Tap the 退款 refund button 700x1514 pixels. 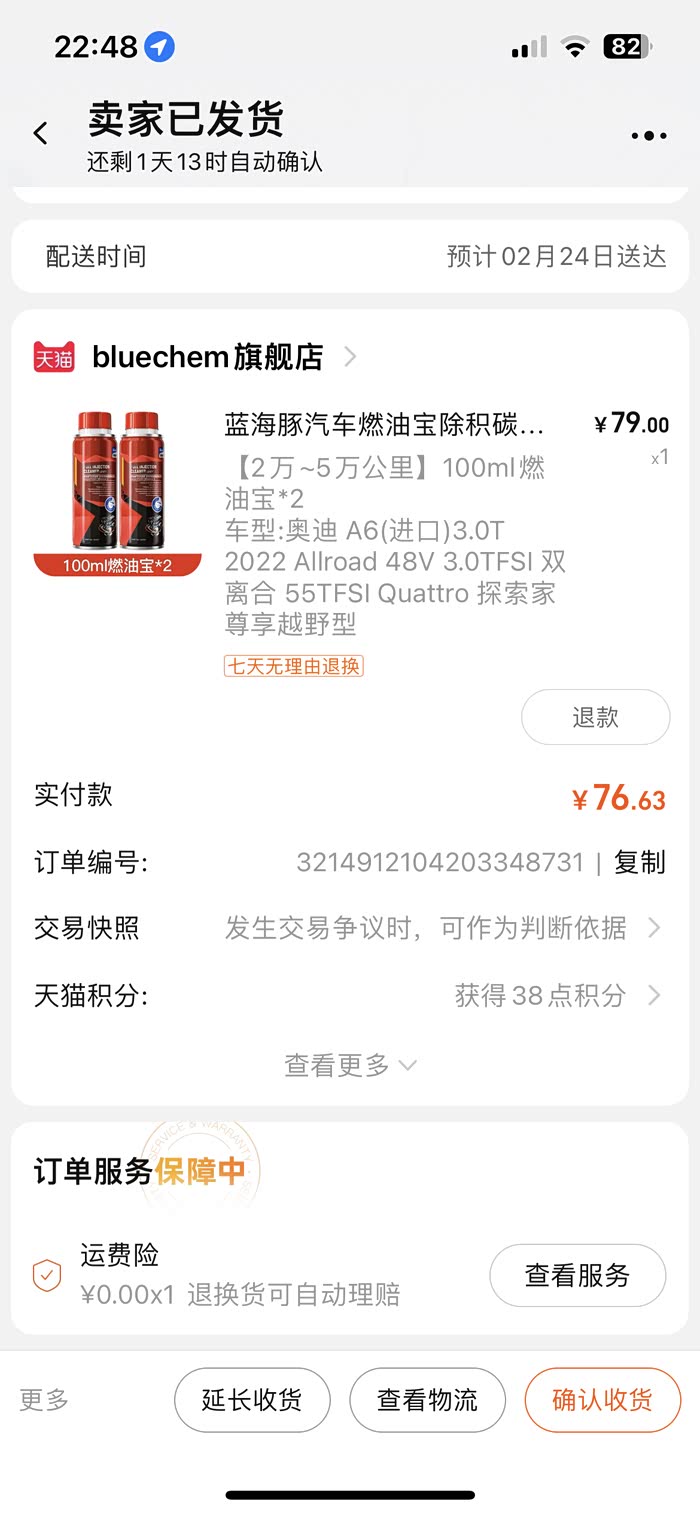(x=595, y=717)
